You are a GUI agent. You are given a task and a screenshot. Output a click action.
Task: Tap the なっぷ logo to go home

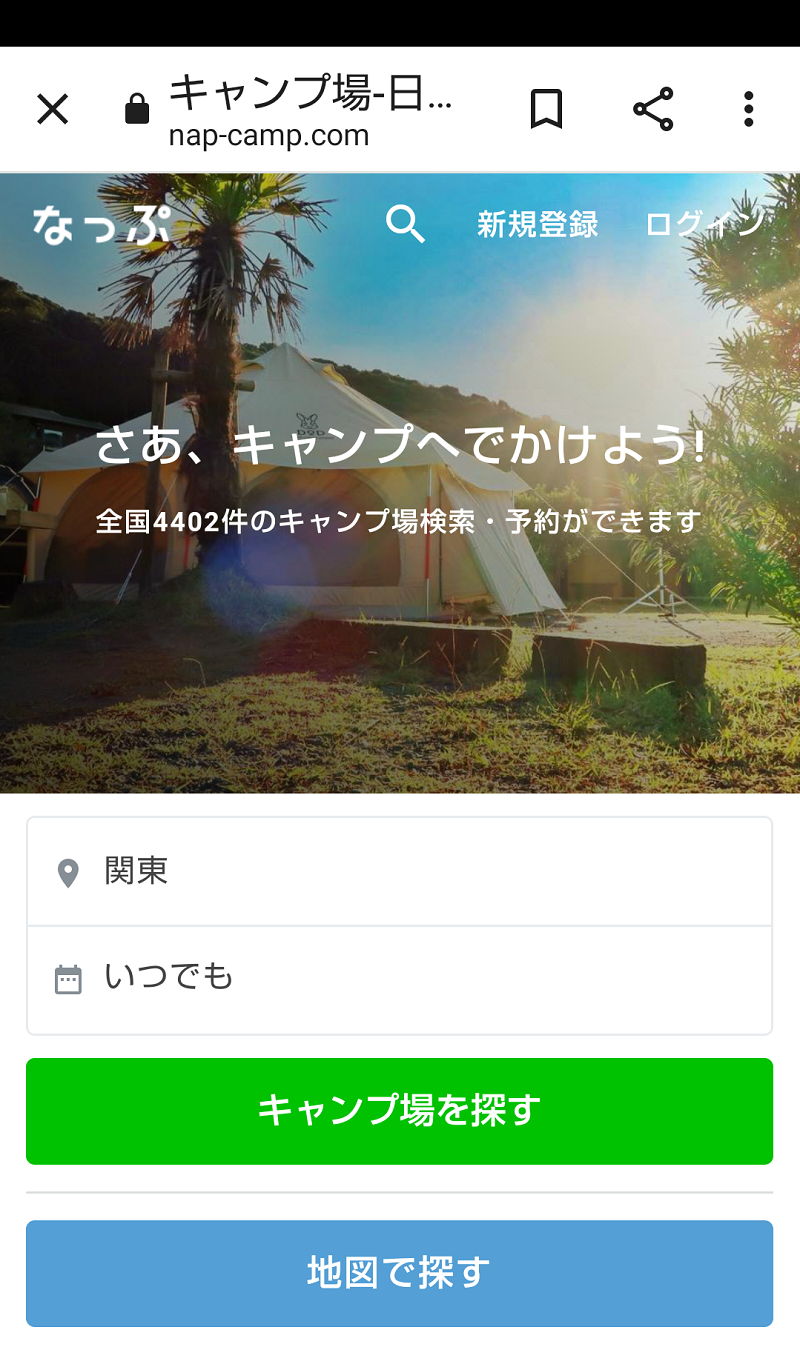[x=100, y=226]
